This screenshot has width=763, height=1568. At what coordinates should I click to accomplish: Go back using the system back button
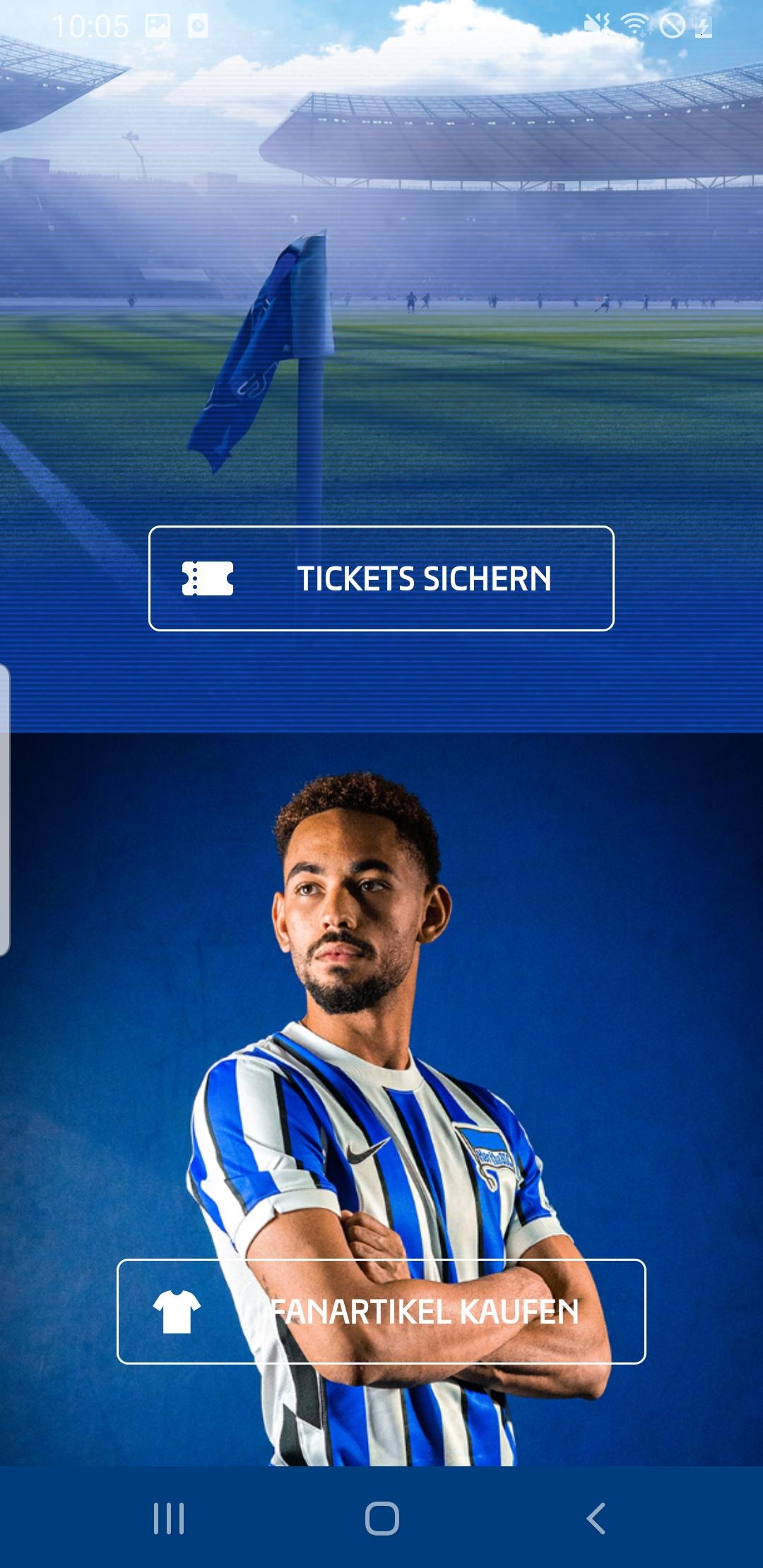click(x=596, y=1518)
